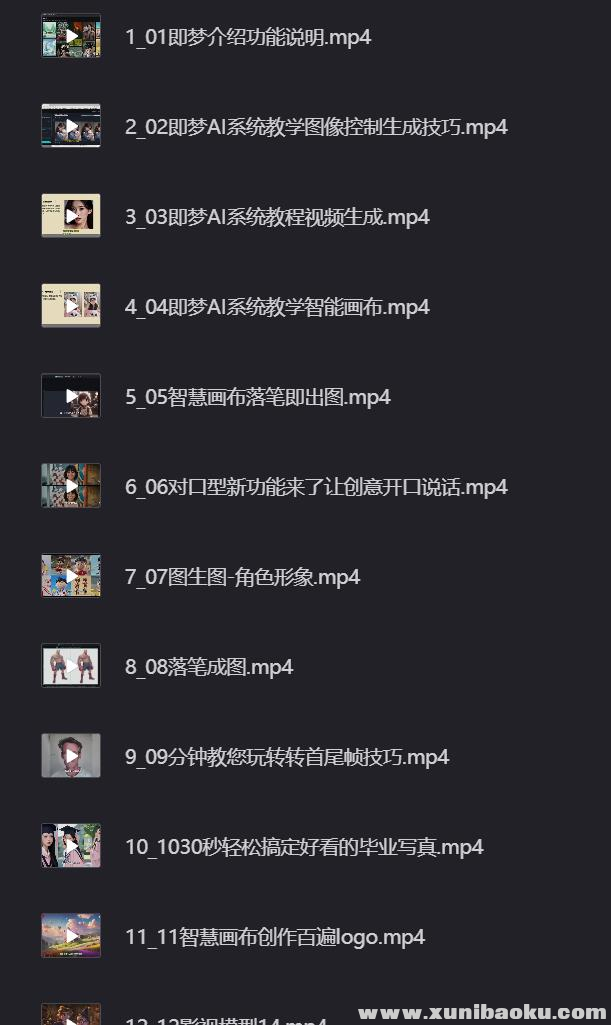The width and height of the screenshot is (611, 1025).
Task: Play 2_02即梦AI系统教学图像控制生成技巧.mp4
Action: (x=316, y=127)
